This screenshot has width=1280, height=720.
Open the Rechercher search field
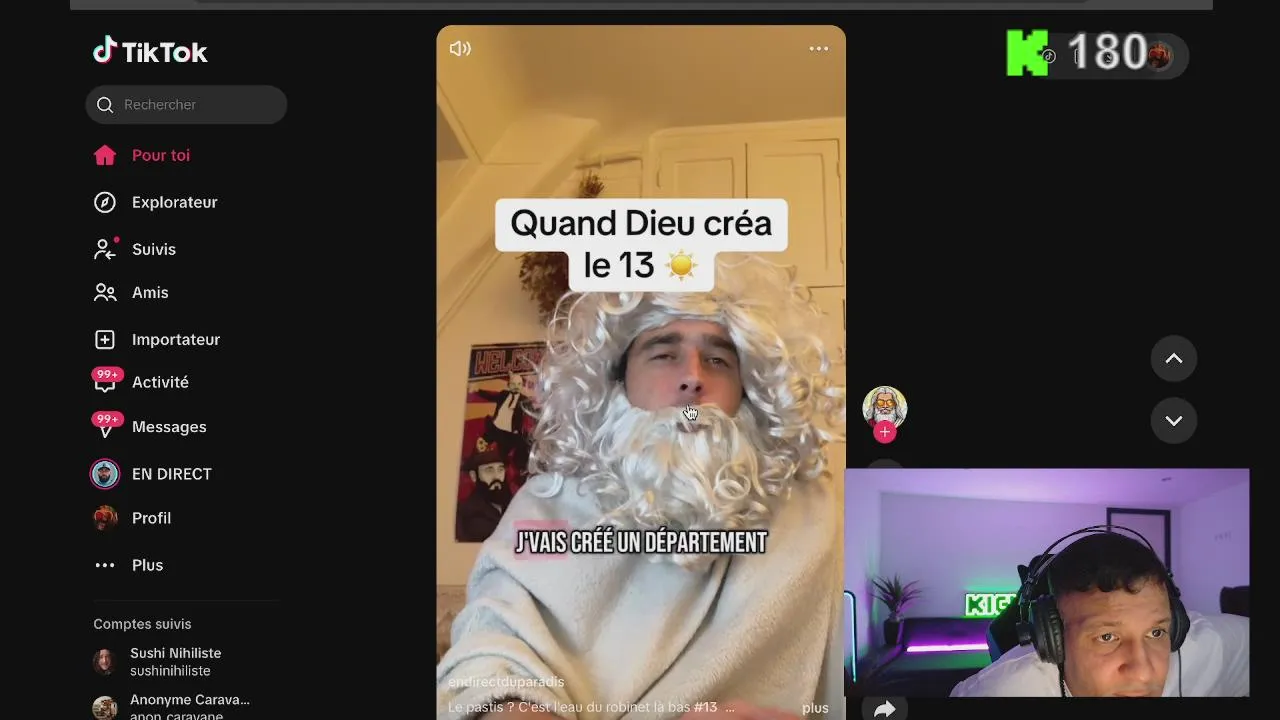(x=186, y=105)
